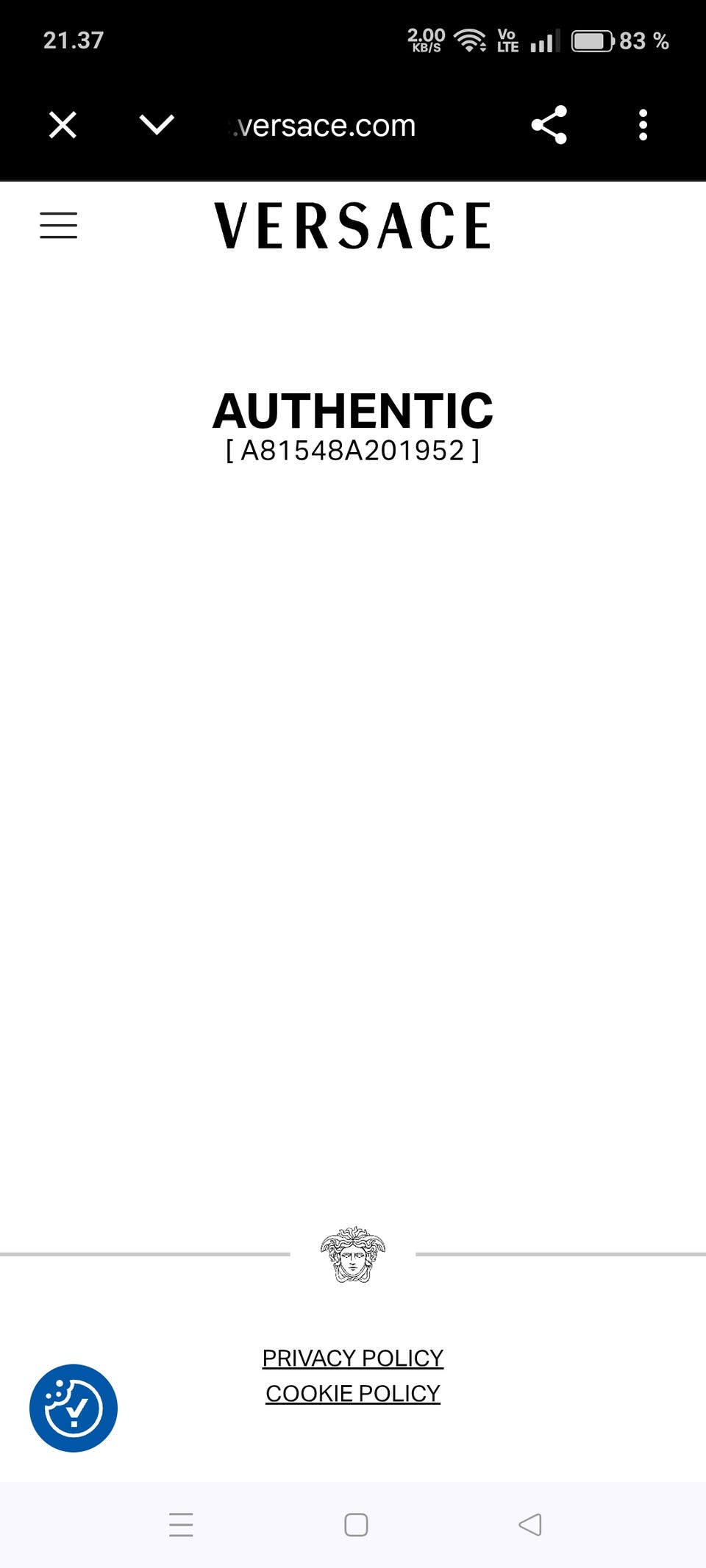Open the Privacy Policy link

353,1358
